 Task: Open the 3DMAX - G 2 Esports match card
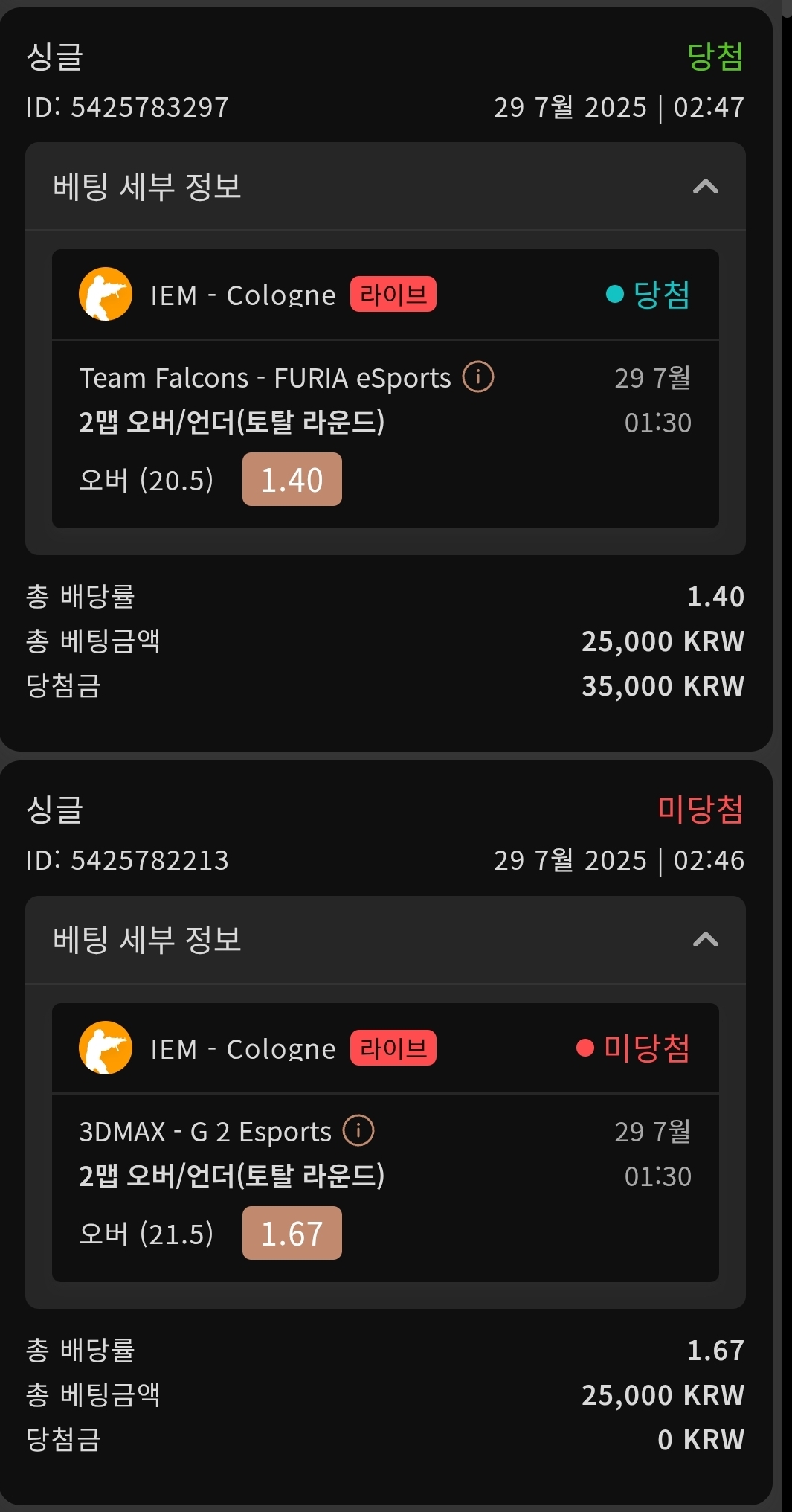tap(385, 1142)
